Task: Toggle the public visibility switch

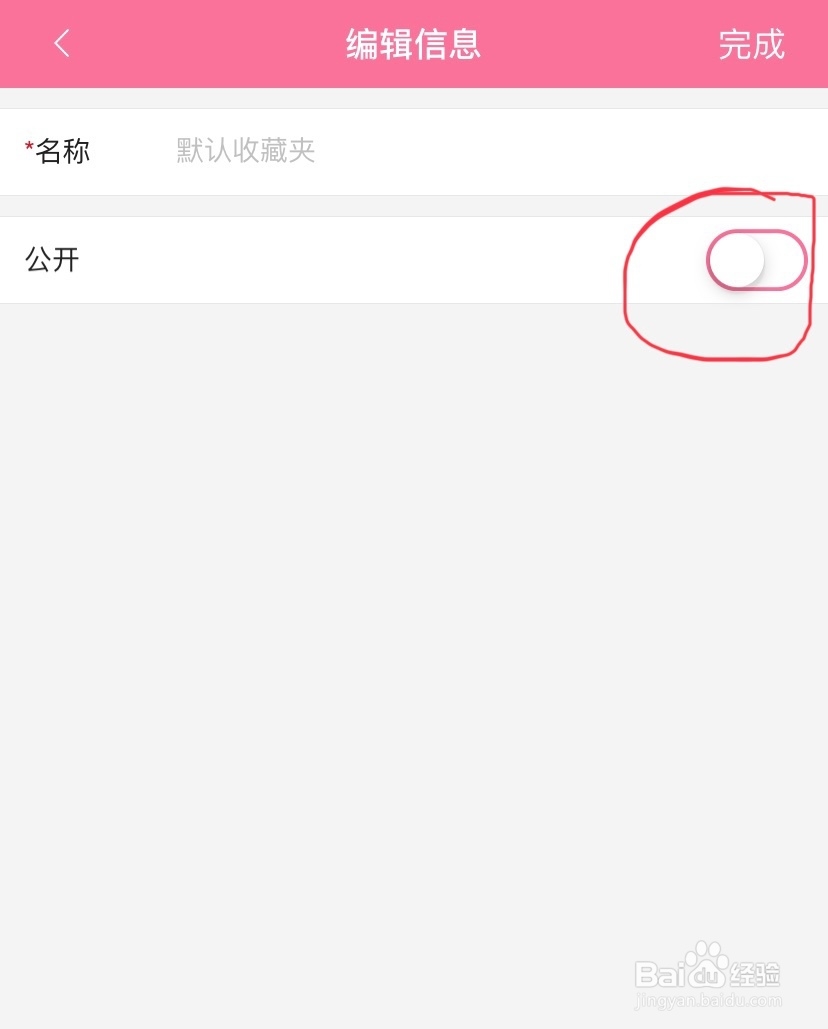Action: point(755,260)
